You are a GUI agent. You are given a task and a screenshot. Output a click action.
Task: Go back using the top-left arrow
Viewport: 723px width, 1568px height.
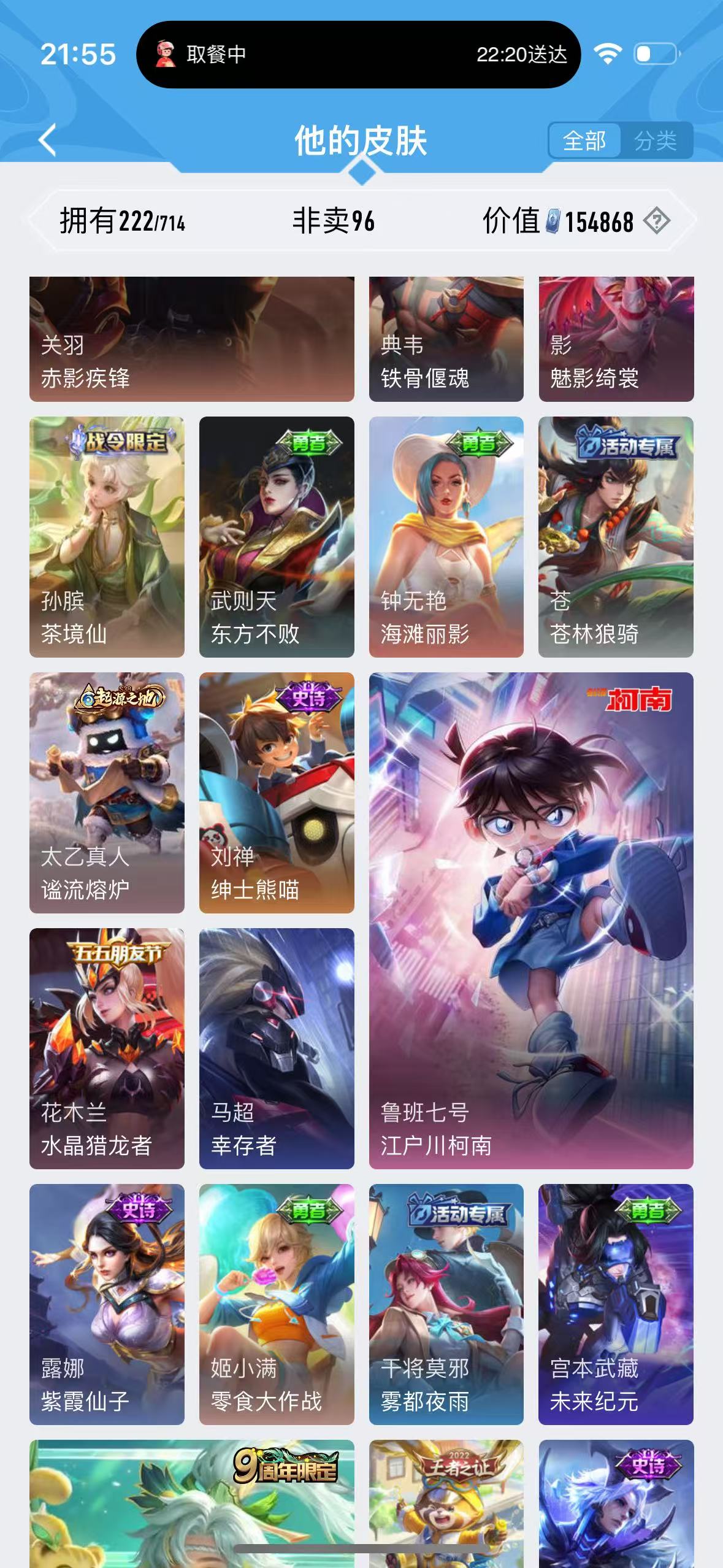pyautogui.click(x=48, y=140)
